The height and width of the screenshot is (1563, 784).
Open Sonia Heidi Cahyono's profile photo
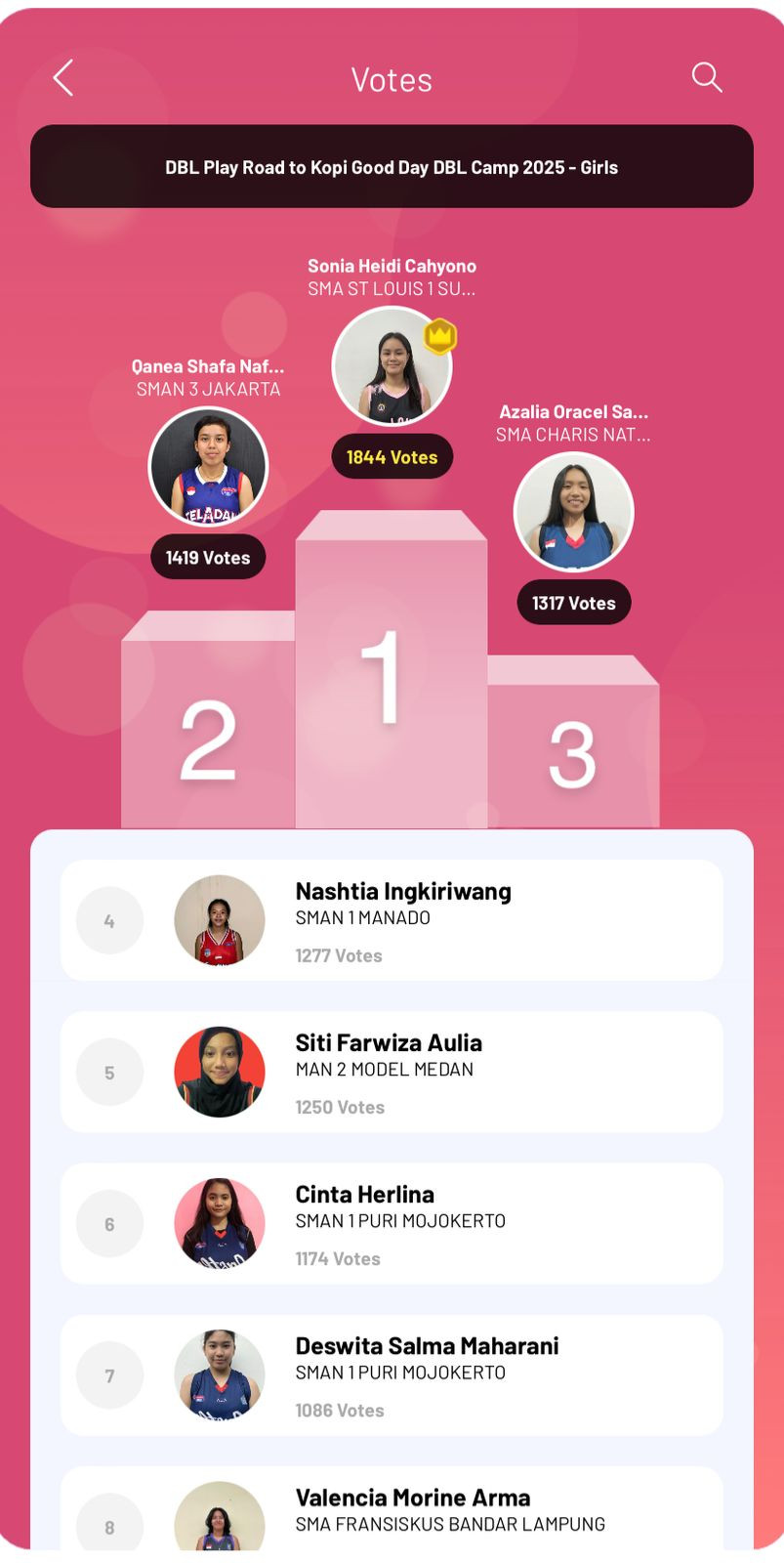click(x=392, y=366)
